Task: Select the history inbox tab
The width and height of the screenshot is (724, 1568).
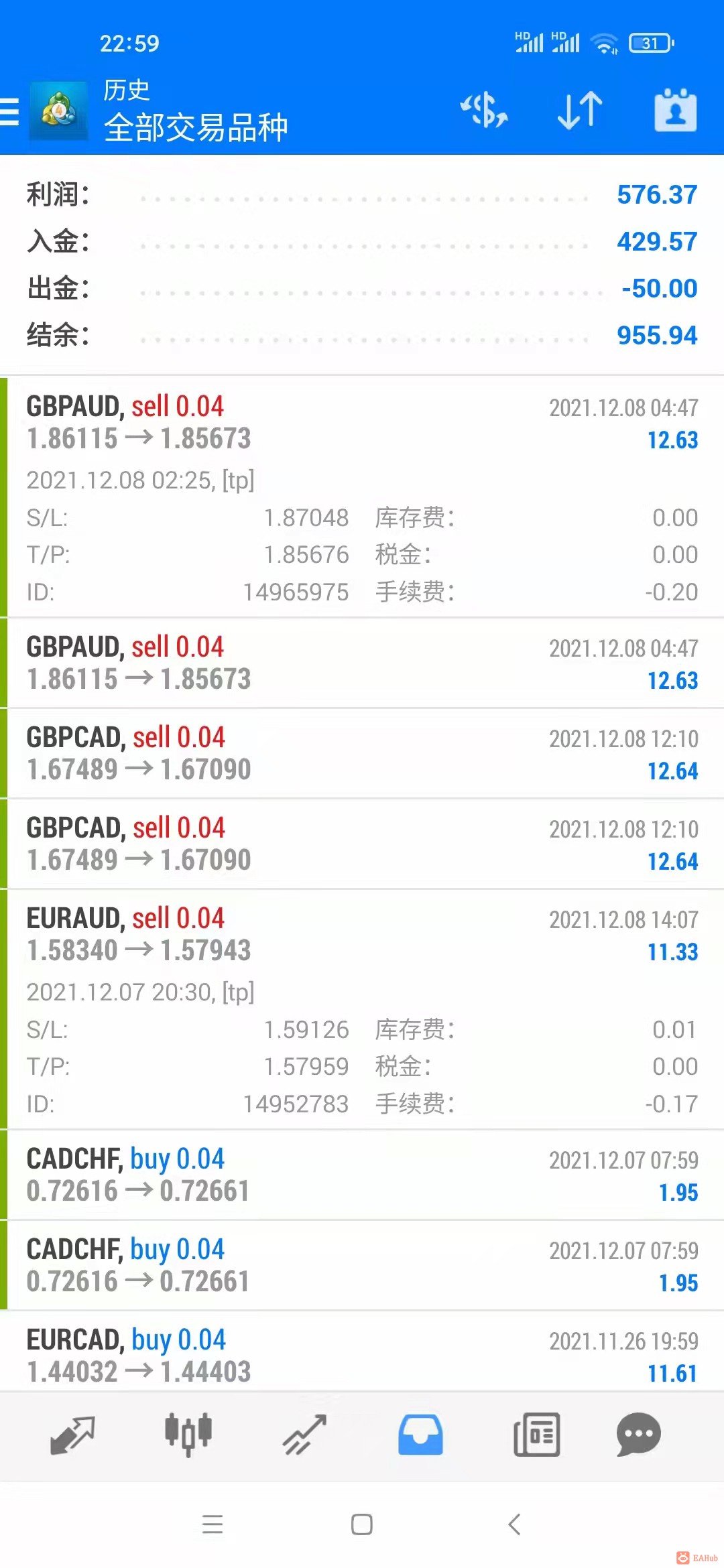Action: (420, 1435)
